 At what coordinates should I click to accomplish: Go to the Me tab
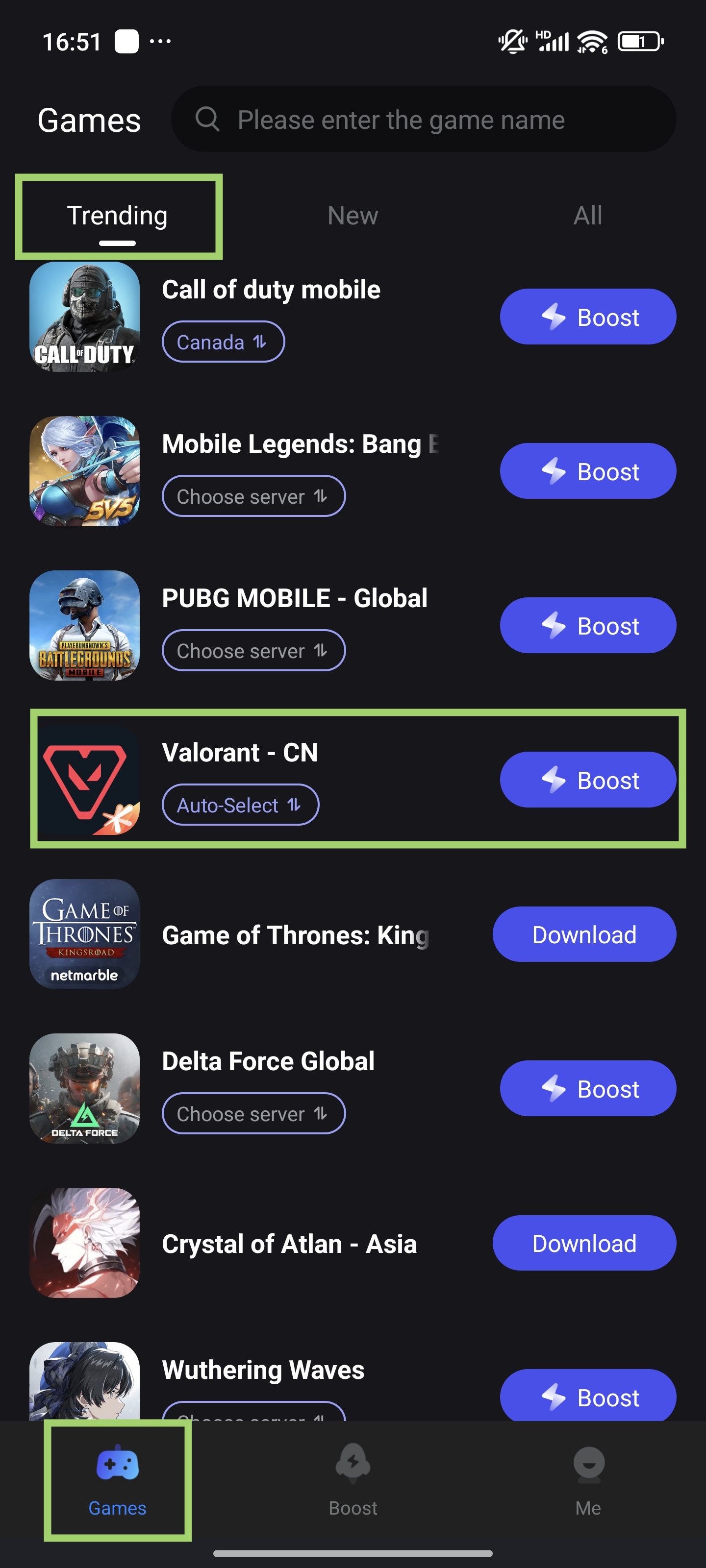click(588, 1479)
